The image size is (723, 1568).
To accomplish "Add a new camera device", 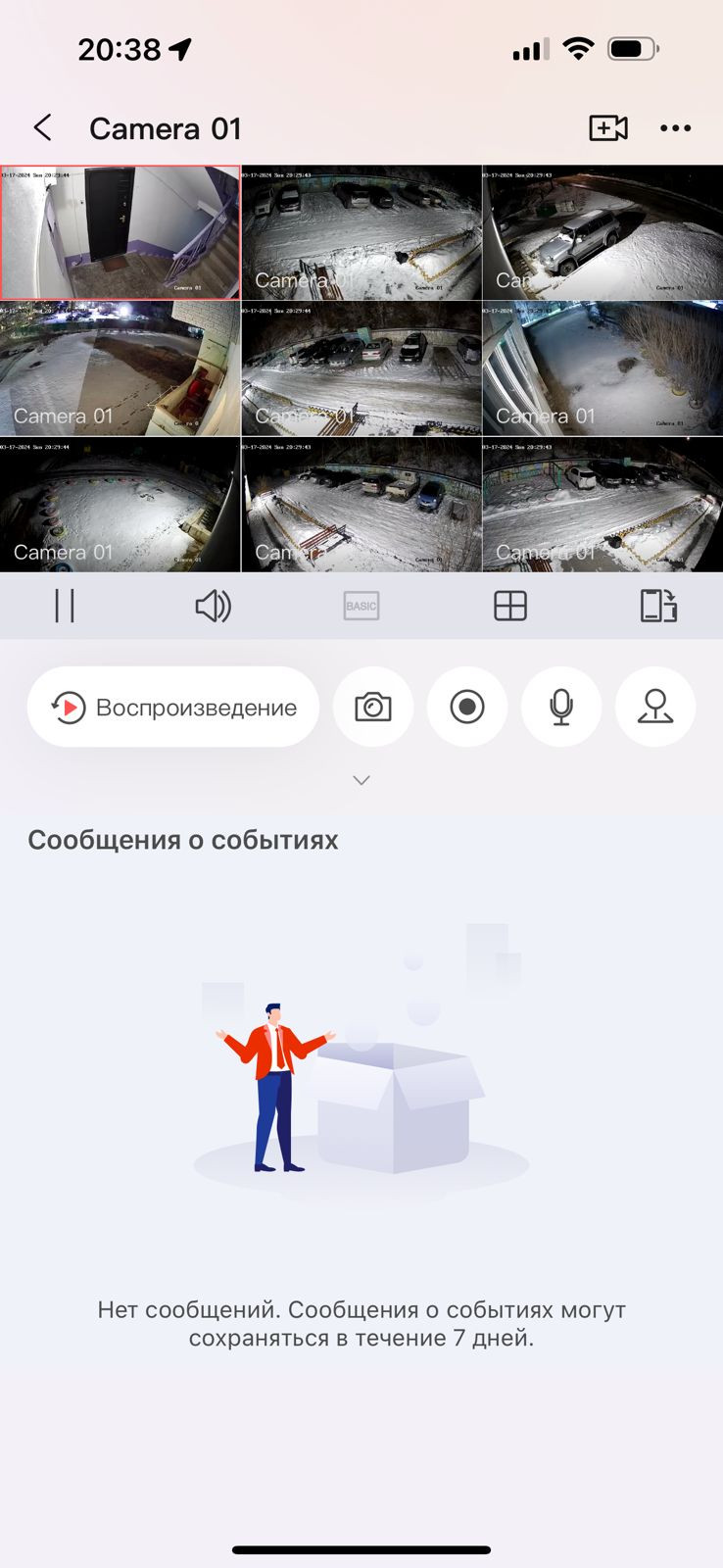I will [607, 128].
